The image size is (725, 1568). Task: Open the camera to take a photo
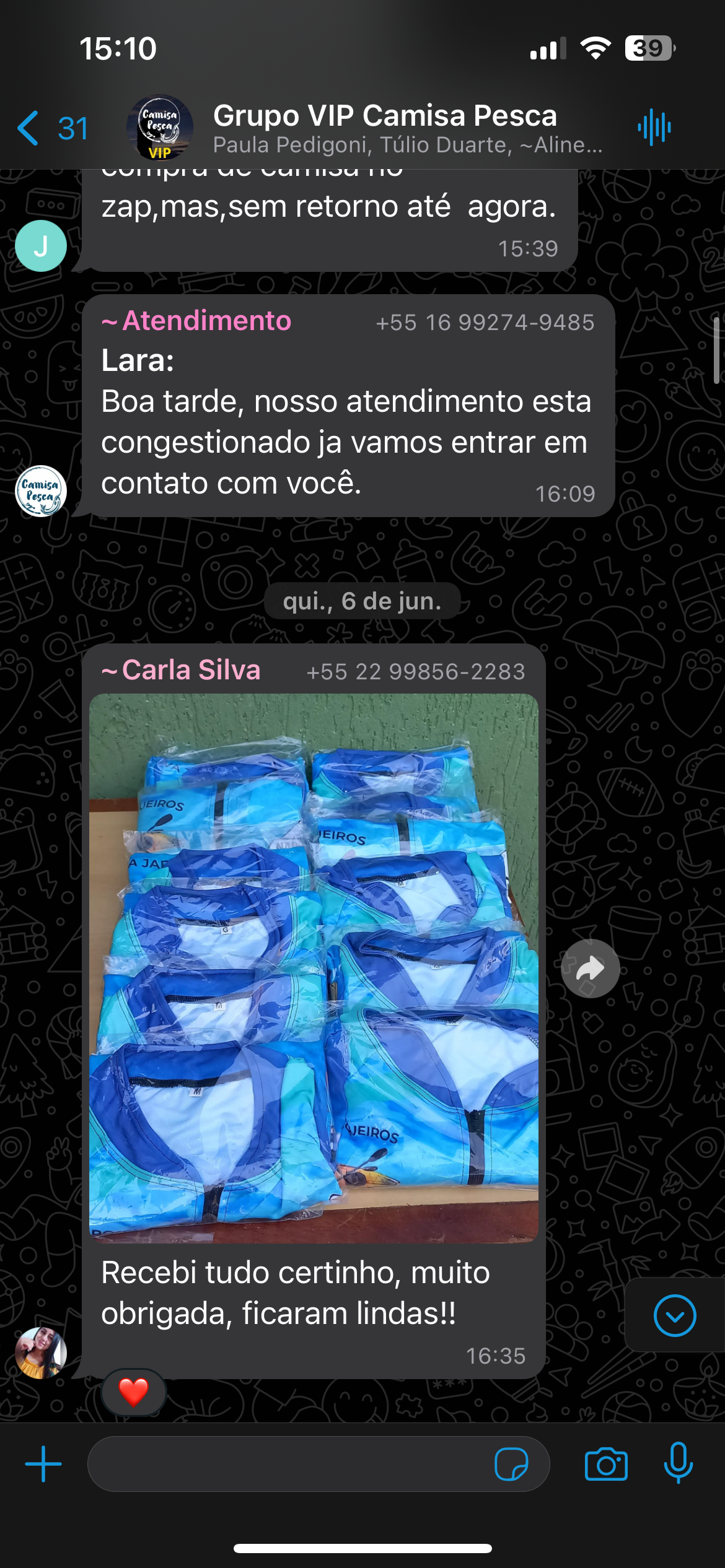click(x=605, y=1464)
